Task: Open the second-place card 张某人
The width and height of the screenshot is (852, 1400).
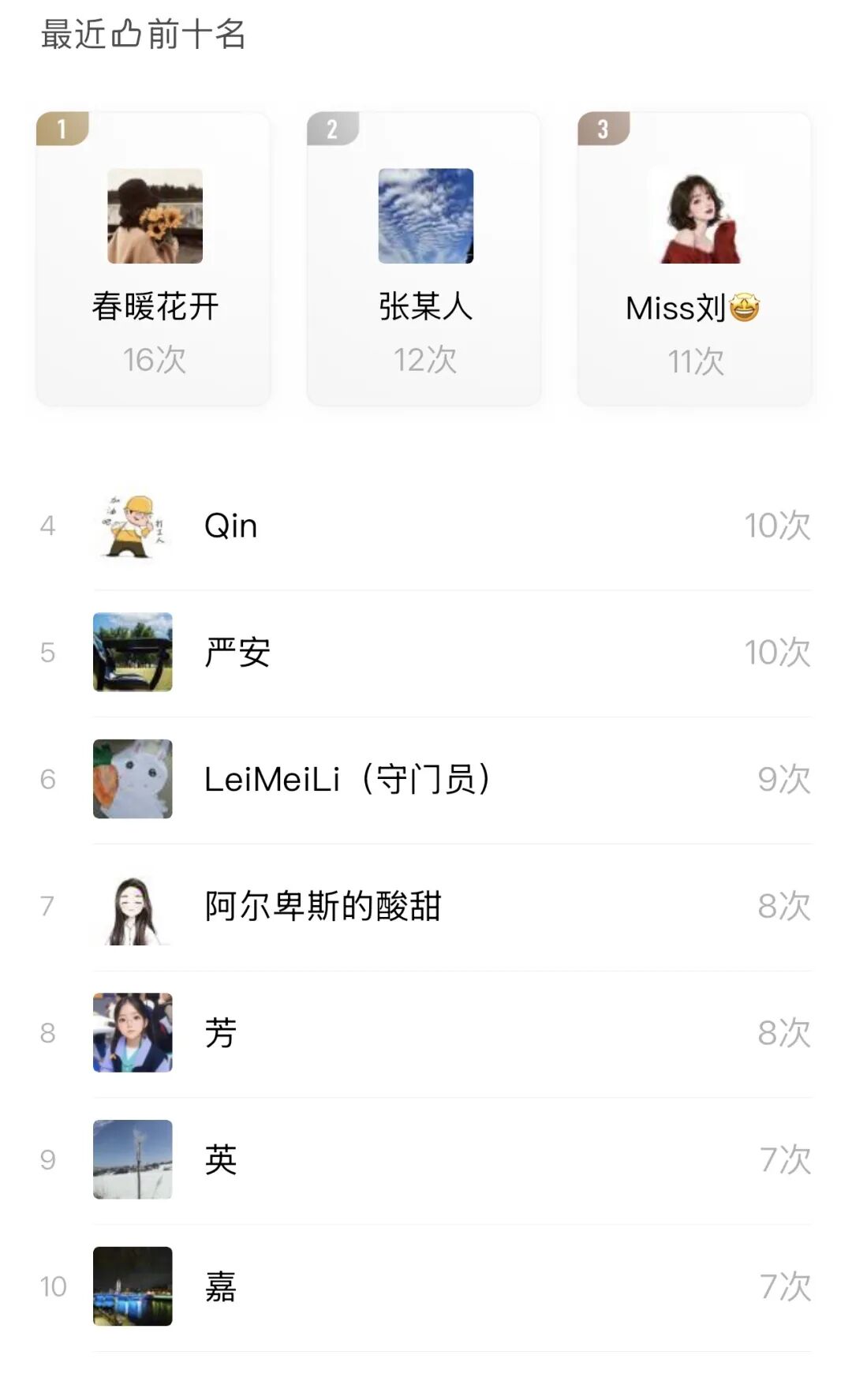Action: click(424, 259)
